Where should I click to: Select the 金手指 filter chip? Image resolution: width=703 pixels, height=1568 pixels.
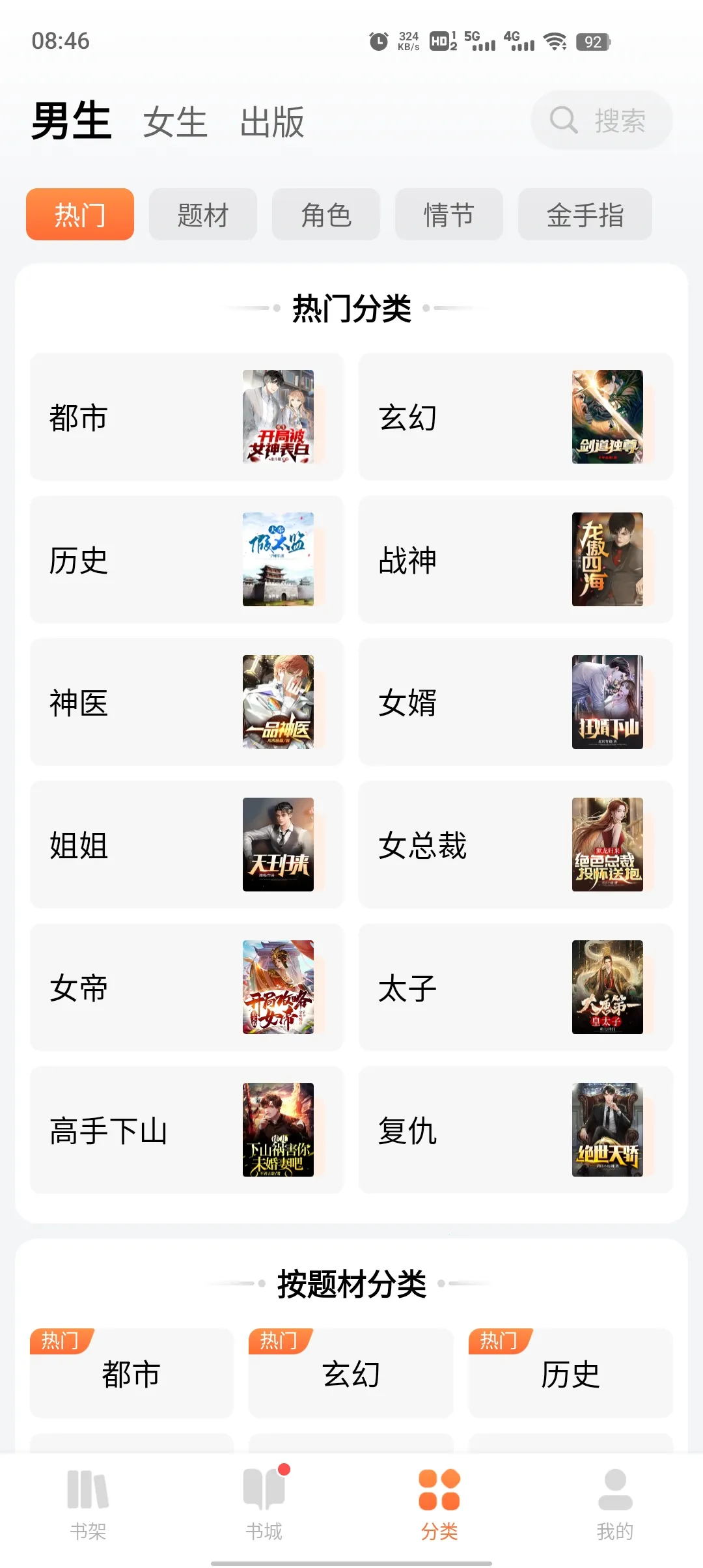pos(585,215)
